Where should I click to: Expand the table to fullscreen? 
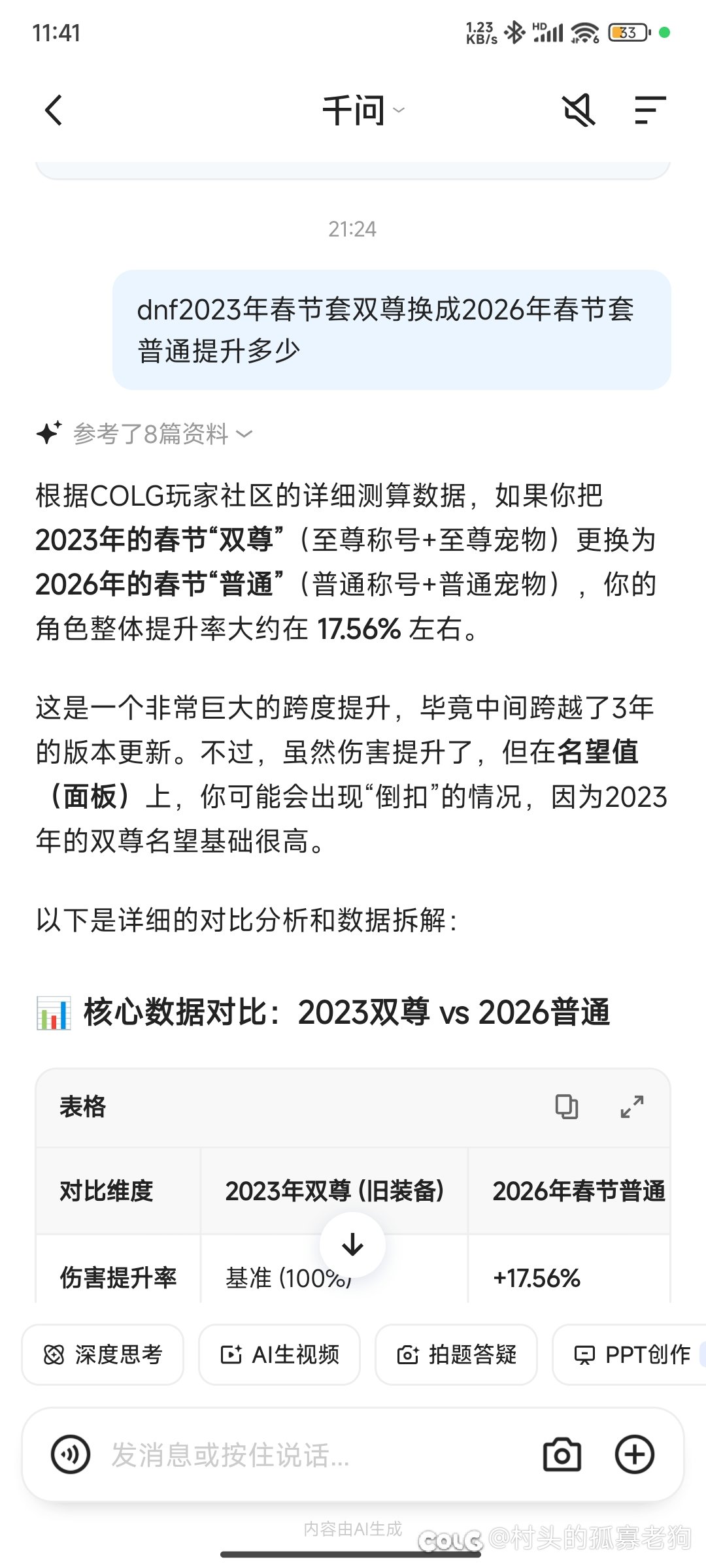tap(631, 1107)
